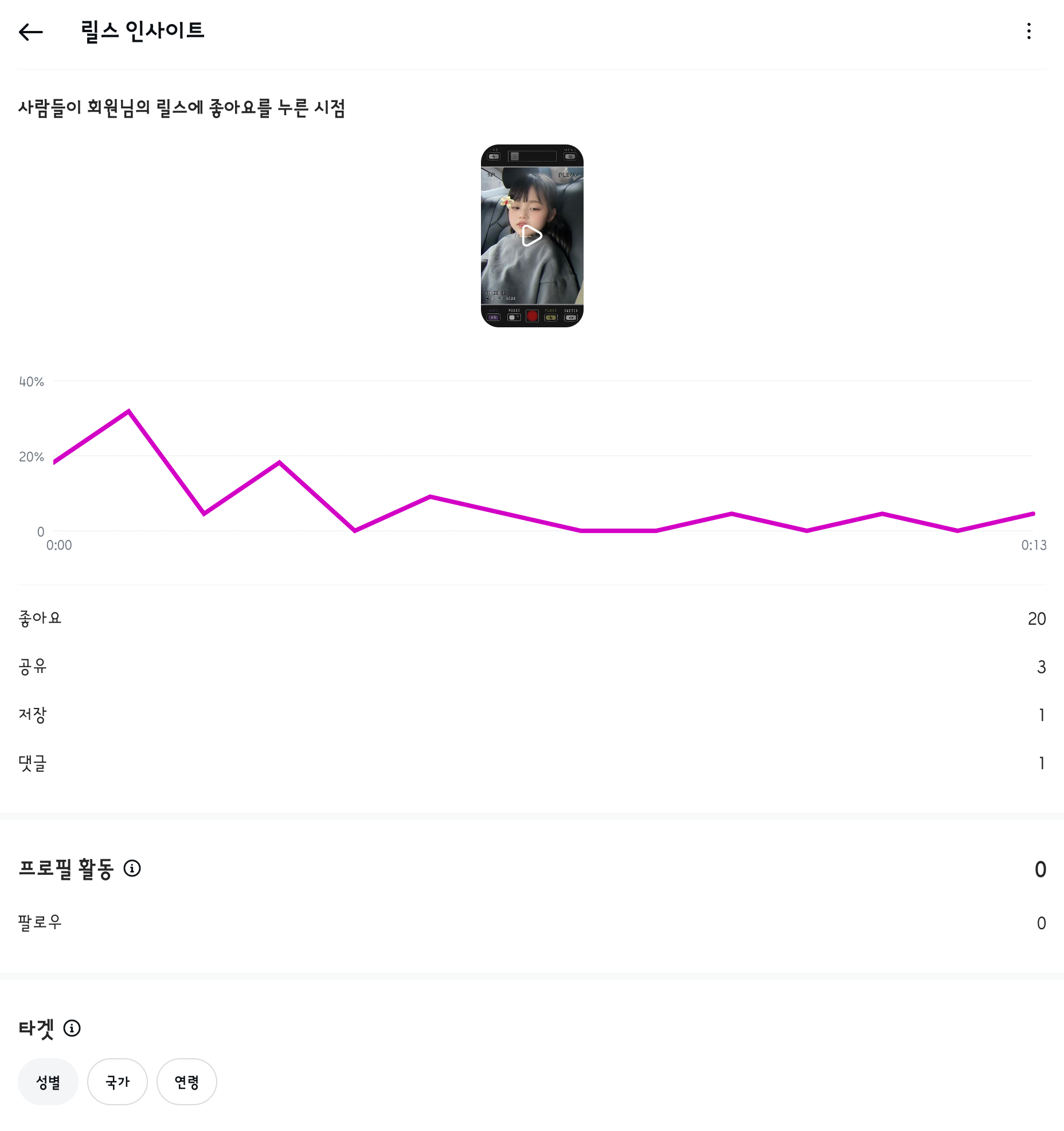
Task: Select the 성별 audience chip
Action: click(x=48, y=1082)
